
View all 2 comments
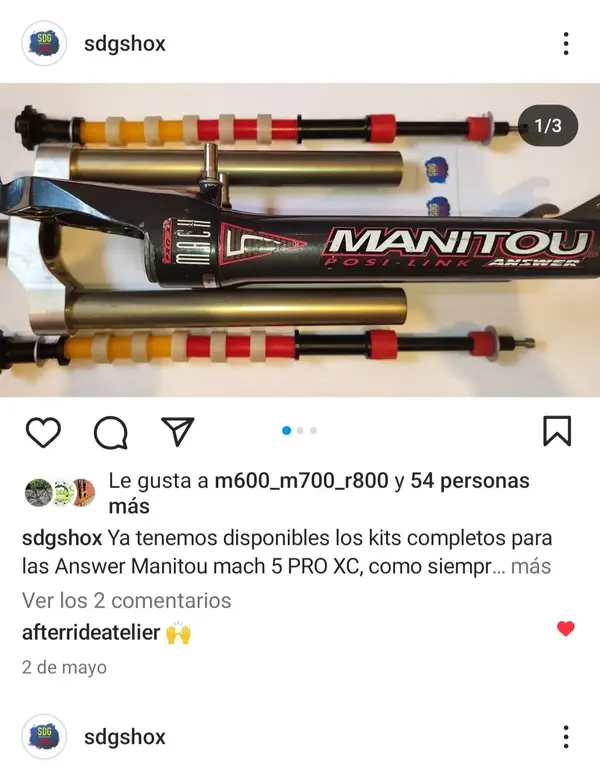coord(126,601)
